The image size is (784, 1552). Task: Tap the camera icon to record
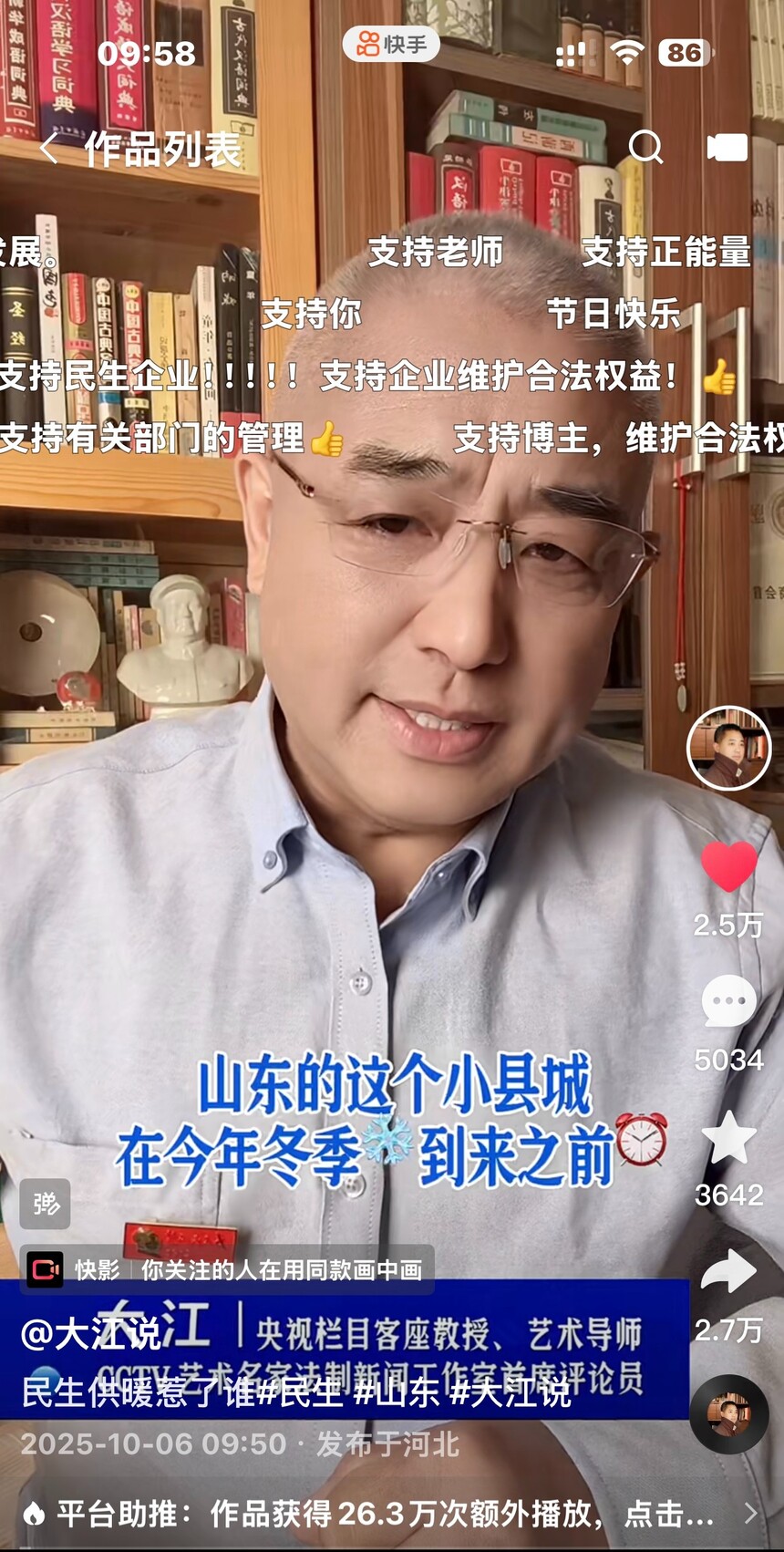pos(727,148)
